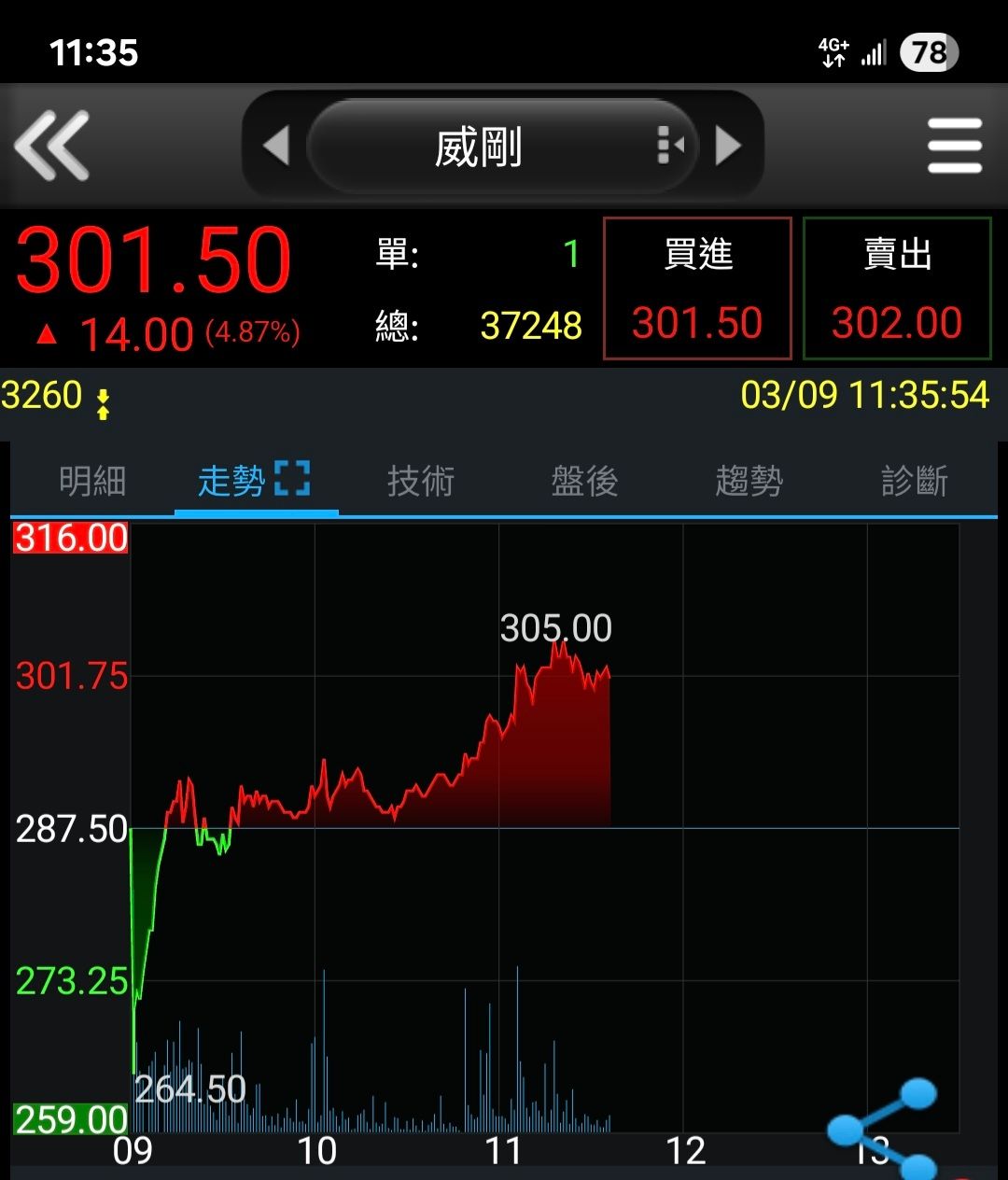Tap 買進 to buy at 301.50

coord(697,288)
